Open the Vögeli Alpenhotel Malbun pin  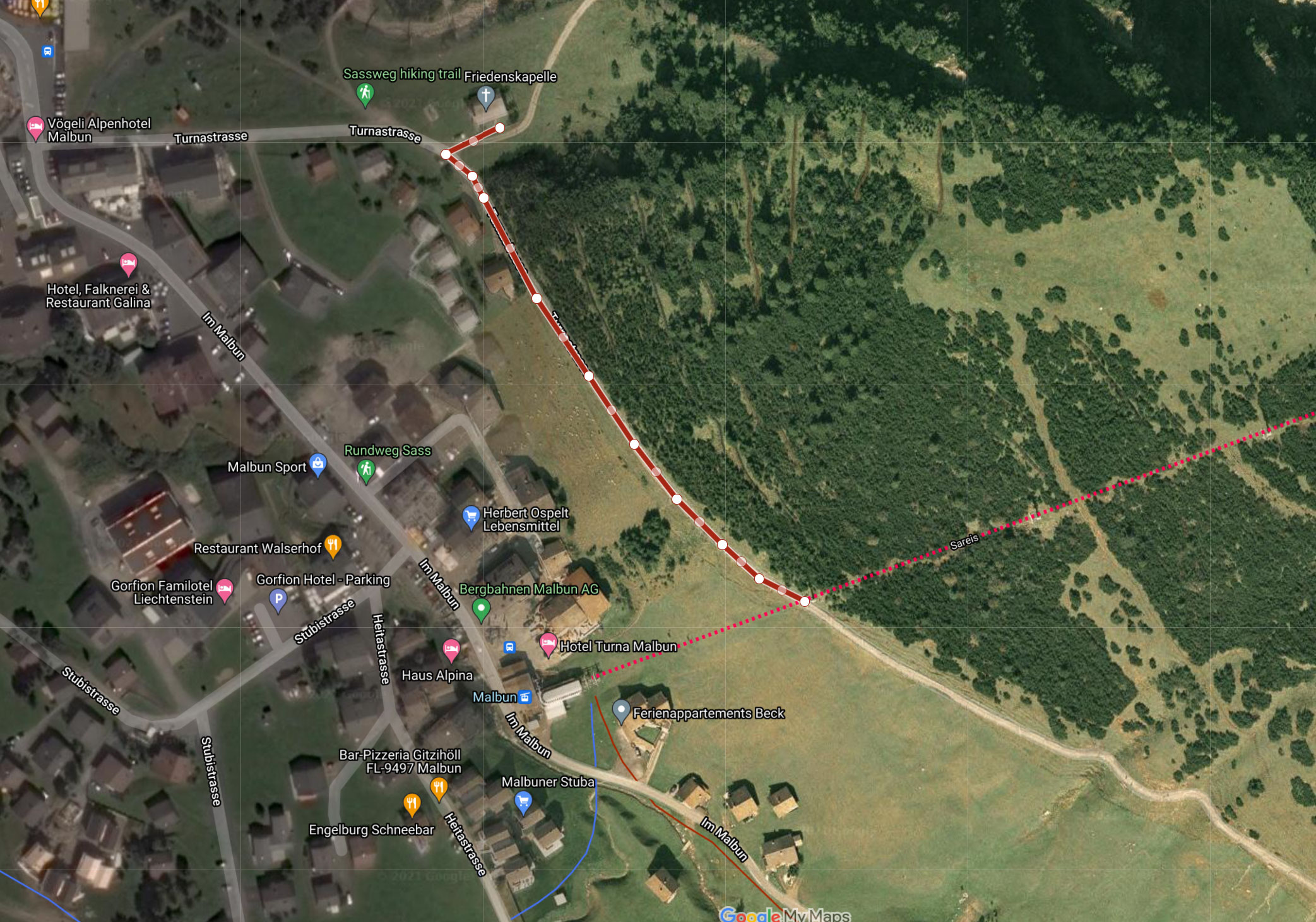[x=35, y=128]
